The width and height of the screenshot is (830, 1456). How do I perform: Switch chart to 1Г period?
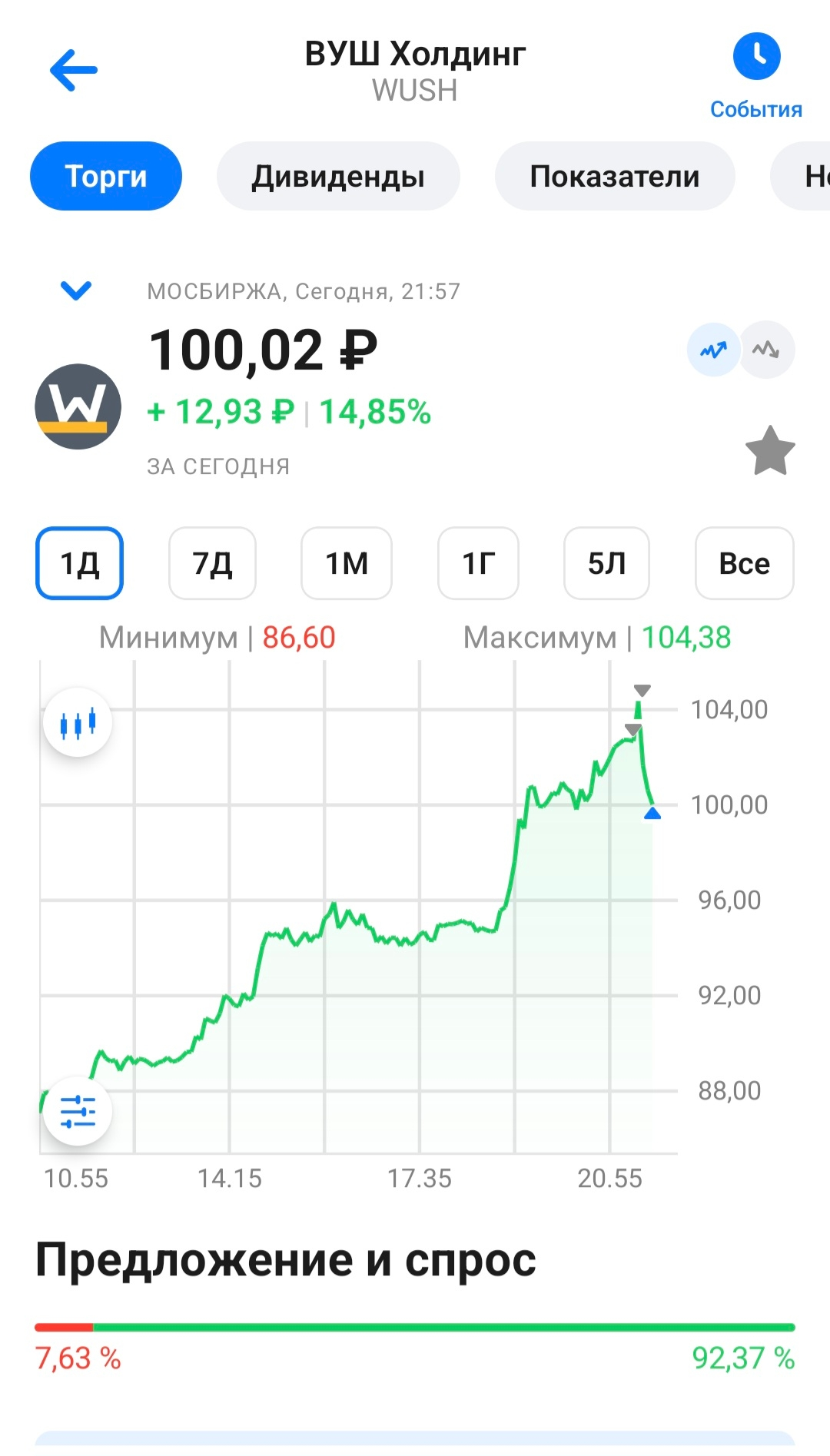pyautogui.click(x=478, y=563)
